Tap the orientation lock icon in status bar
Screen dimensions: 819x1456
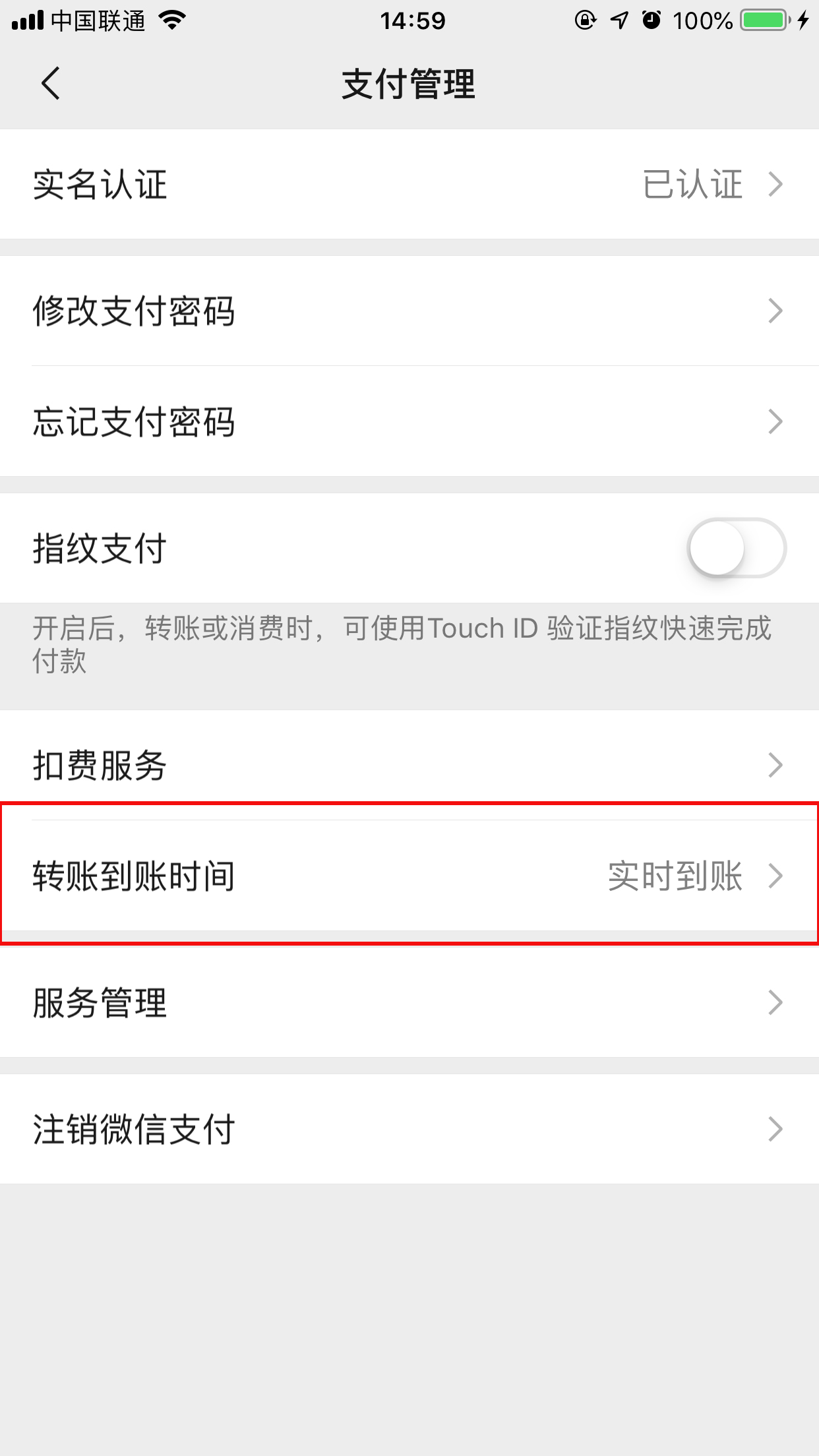click(x=584, y=20)
